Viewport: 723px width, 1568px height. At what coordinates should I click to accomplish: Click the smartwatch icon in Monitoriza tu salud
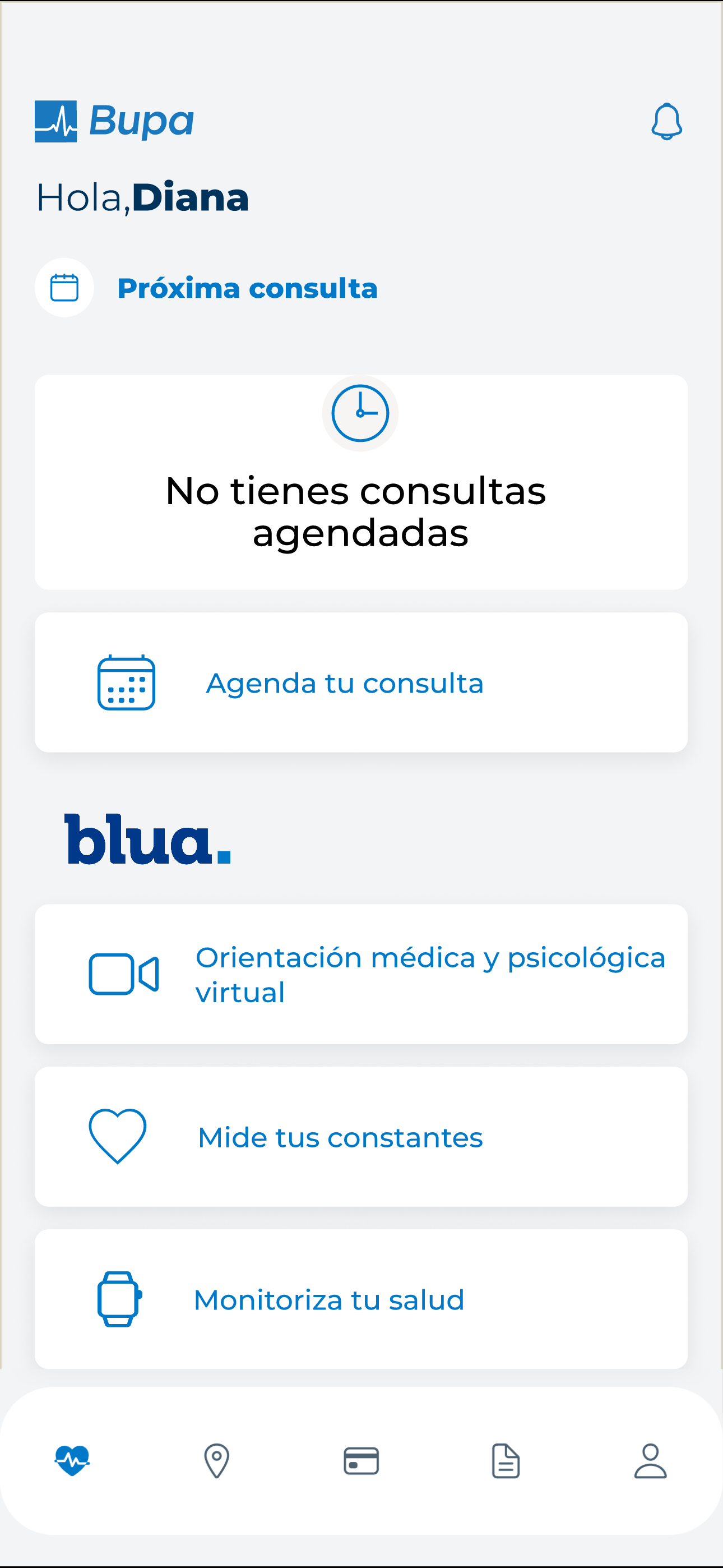coord(120,1299)
